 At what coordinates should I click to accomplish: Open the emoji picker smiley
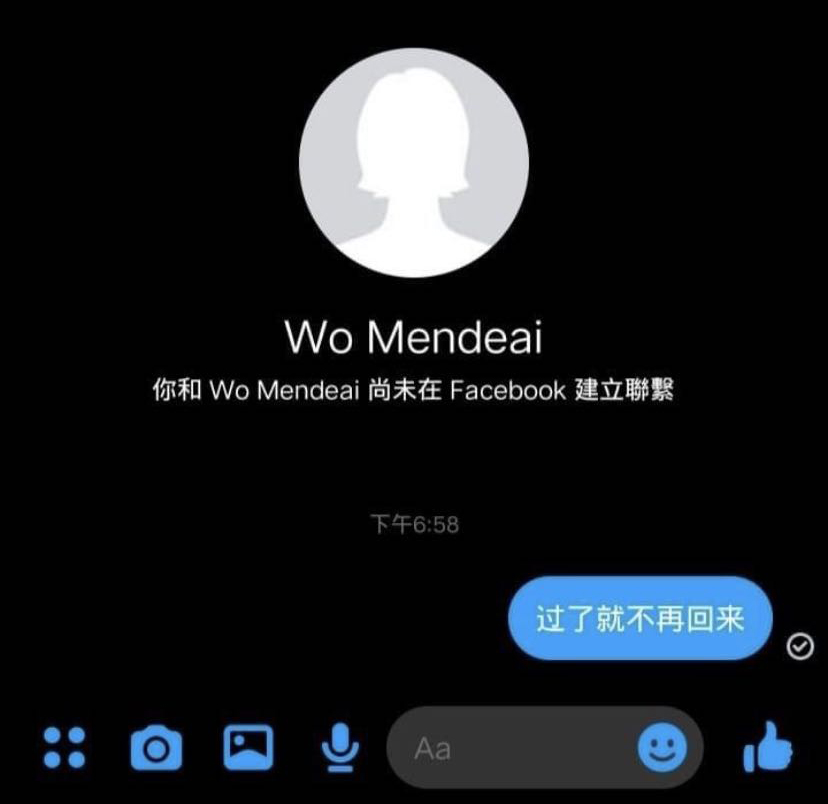(x=662, y=747)
